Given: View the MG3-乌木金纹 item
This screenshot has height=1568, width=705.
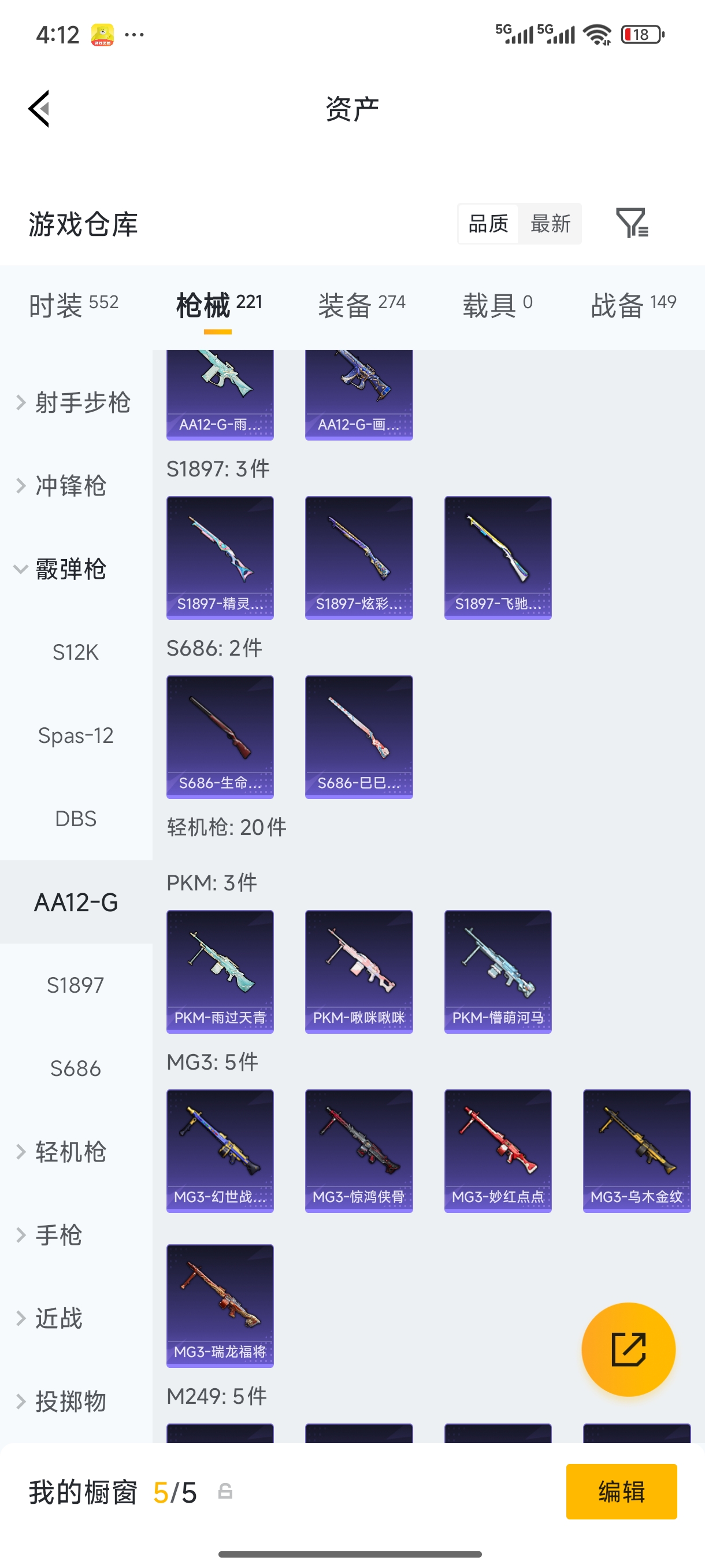Looking at the screenshot, I should click(636, 1151).
